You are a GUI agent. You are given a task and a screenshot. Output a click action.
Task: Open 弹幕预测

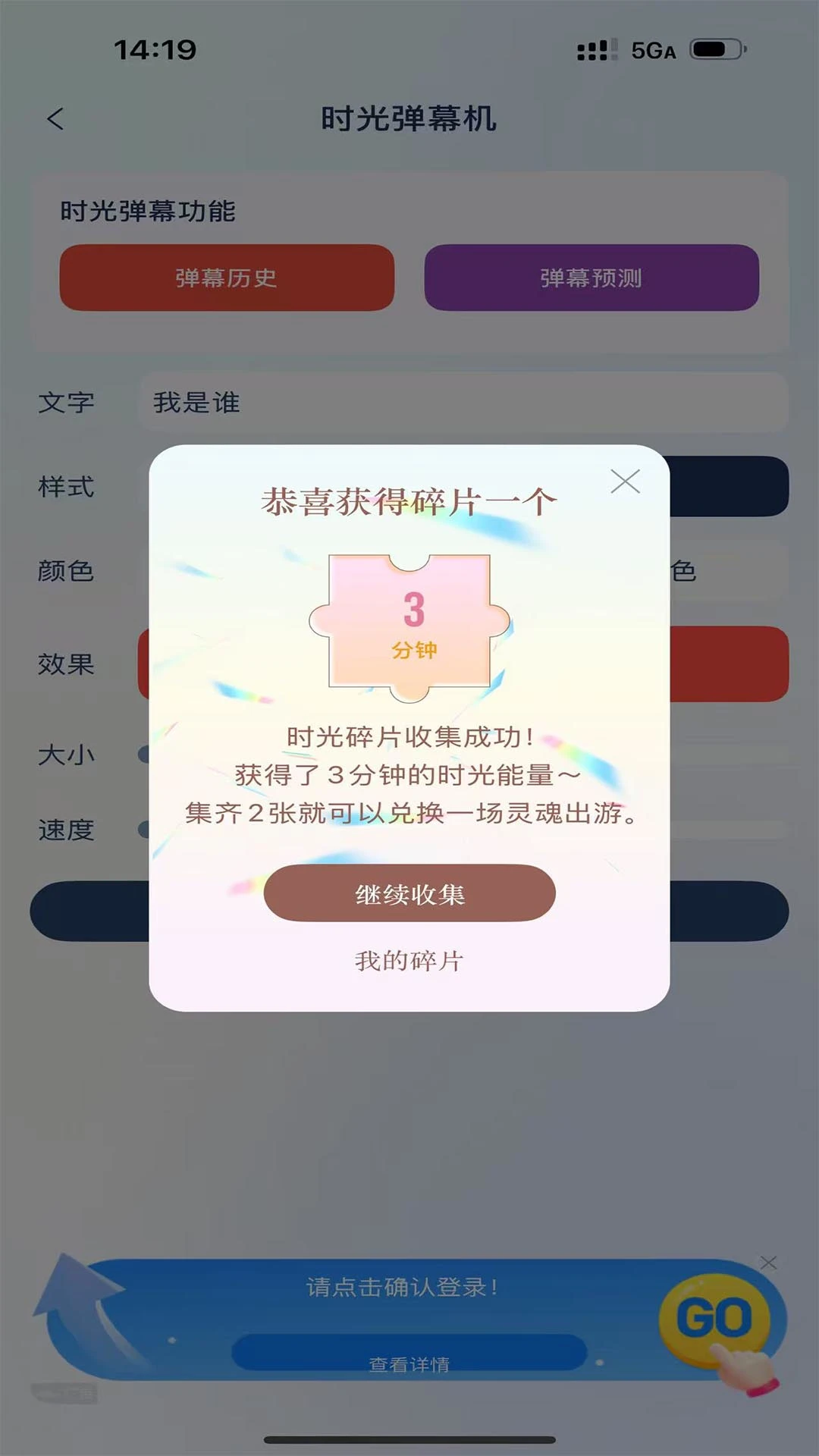(591, 278)
